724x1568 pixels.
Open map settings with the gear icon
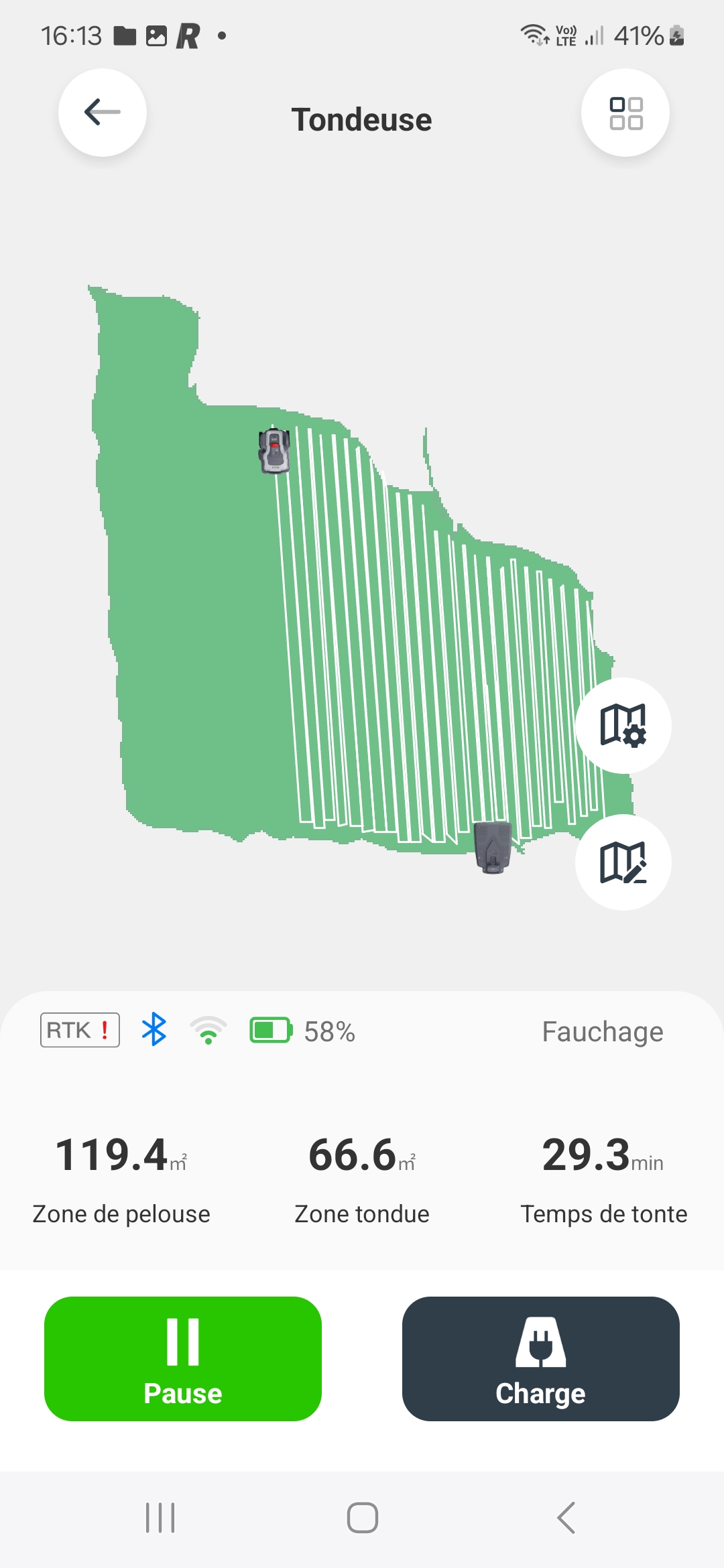click(x=623, y=726)
